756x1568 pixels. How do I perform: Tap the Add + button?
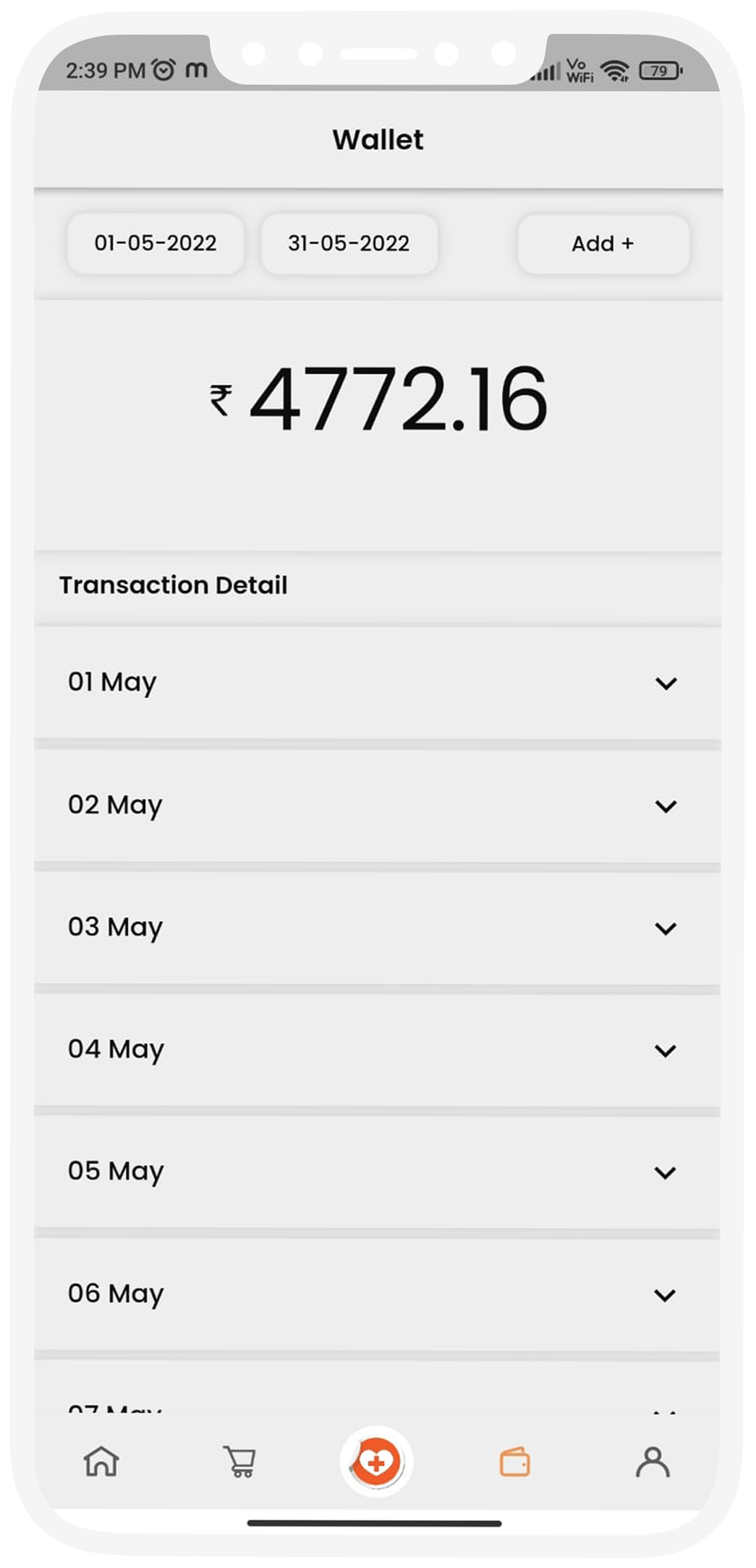pyautogui.click(x=603, y=244)
